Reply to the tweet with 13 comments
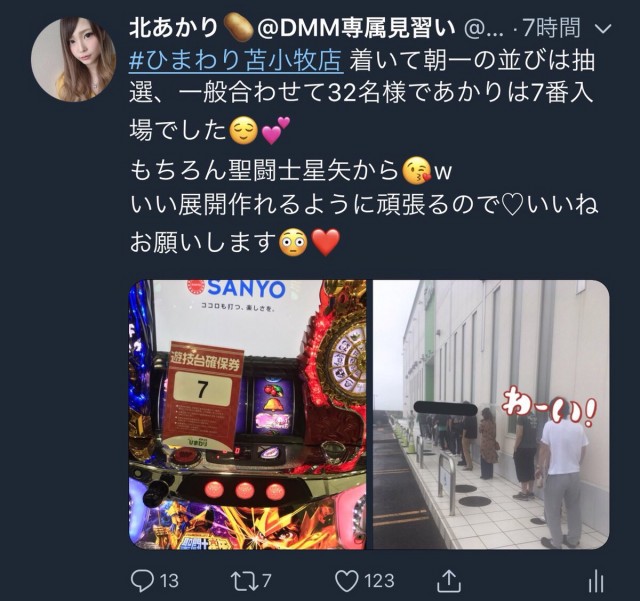Image resolution: width=640 pixels, height=601 pixels. tap(141, 579)
